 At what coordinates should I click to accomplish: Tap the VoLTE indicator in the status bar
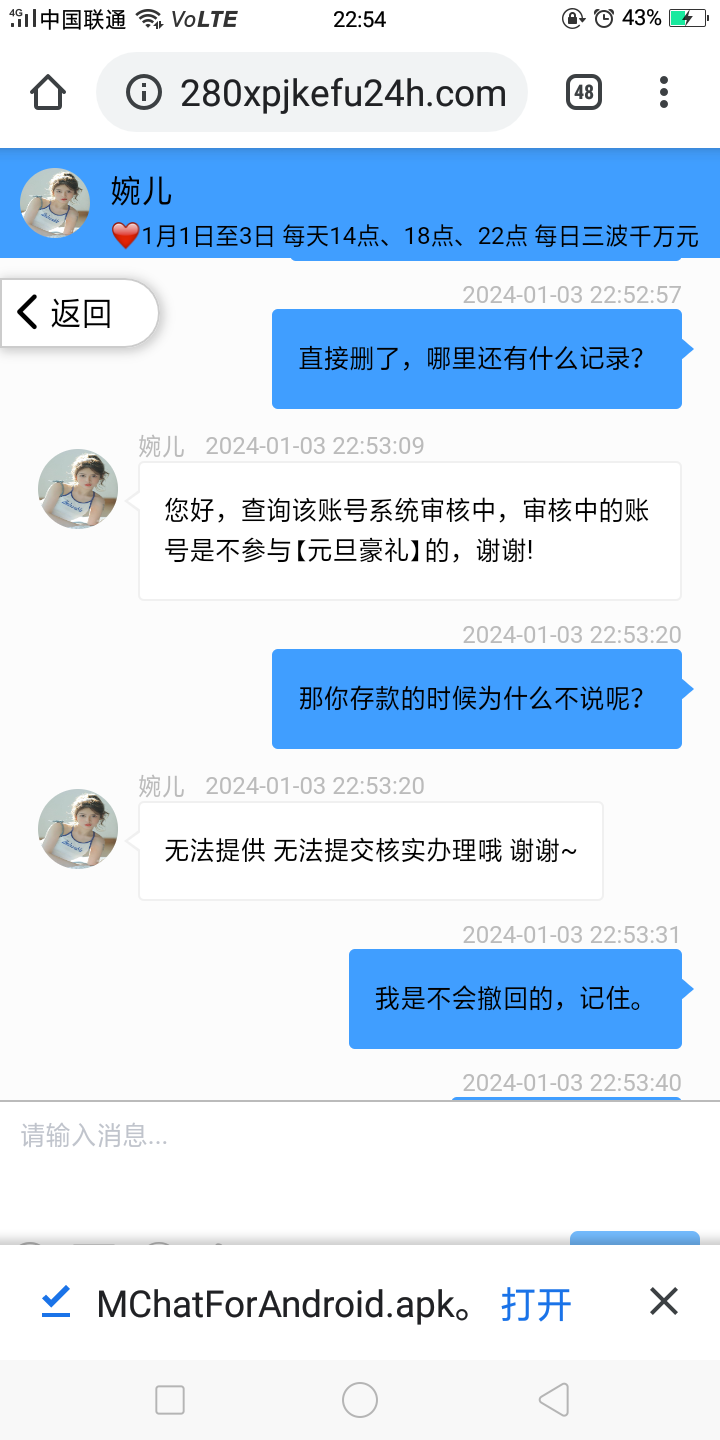205,18
